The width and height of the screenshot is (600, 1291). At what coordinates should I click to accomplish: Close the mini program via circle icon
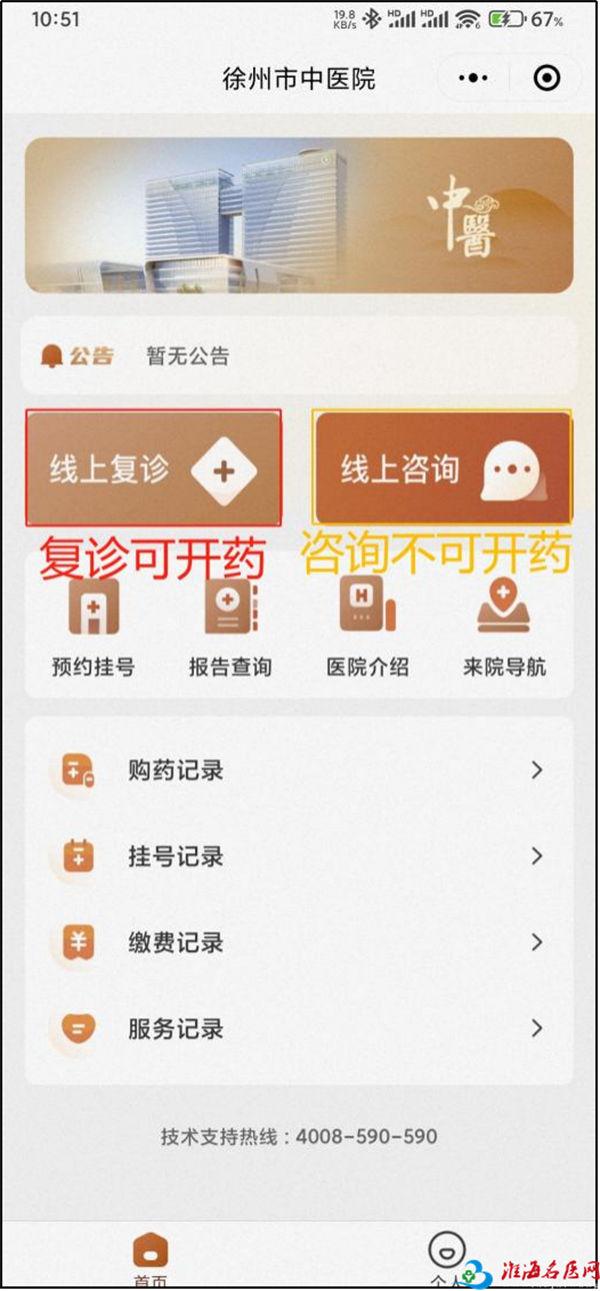(546, 78)
